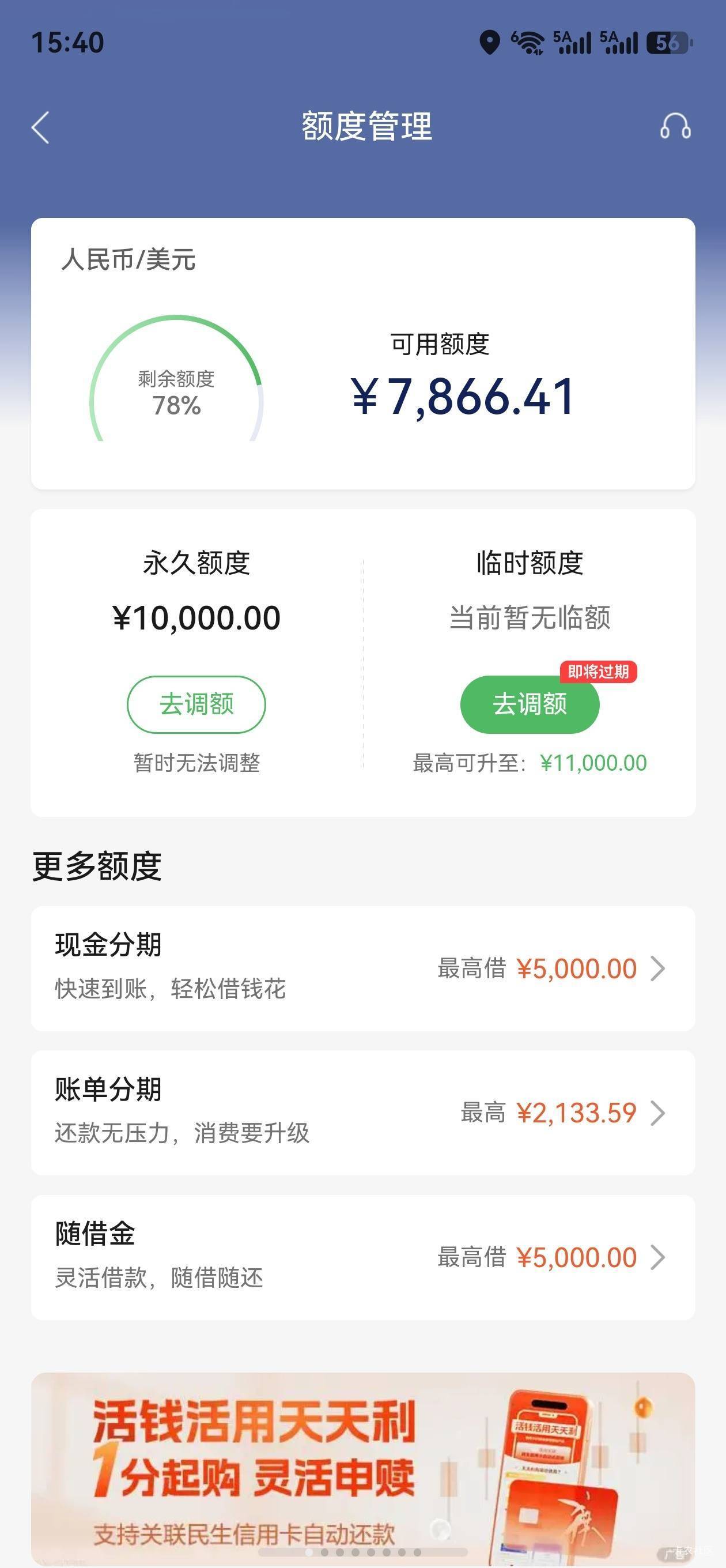Tap green 去调额 under 临时额度
The width and height of the screenshot is (726, 1568).
530,704
